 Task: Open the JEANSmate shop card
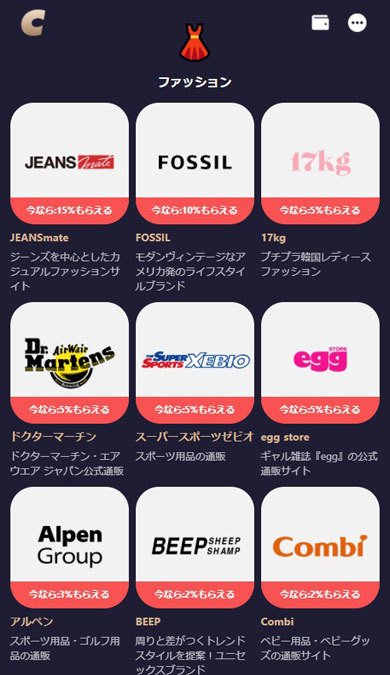tap(69, 163)
